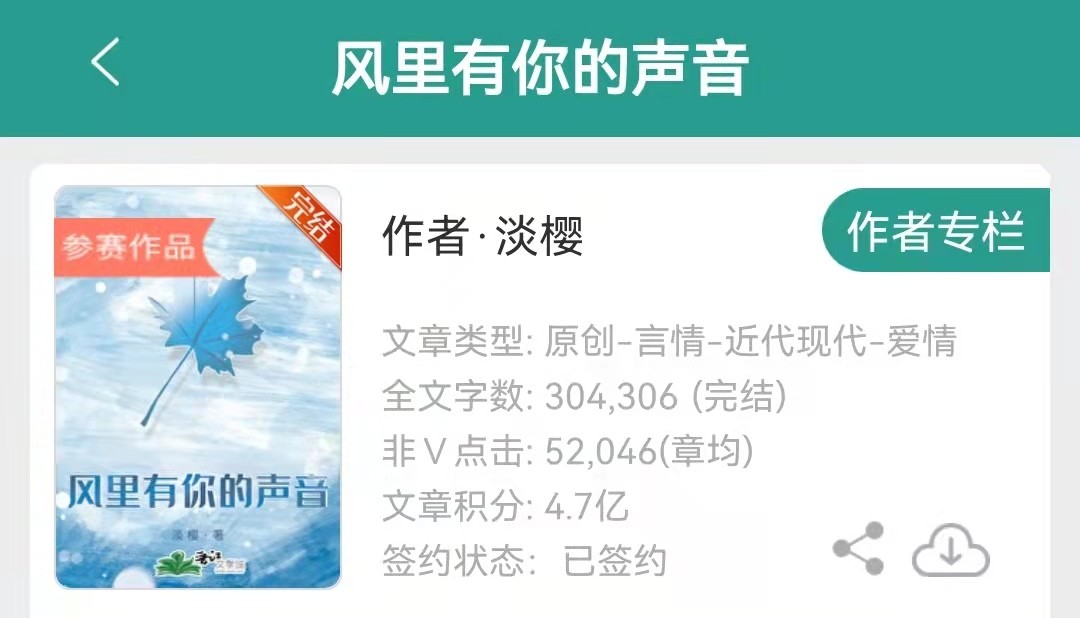
Task: Open the 风里有你的声音 book cover
Action: click(198, 388)
